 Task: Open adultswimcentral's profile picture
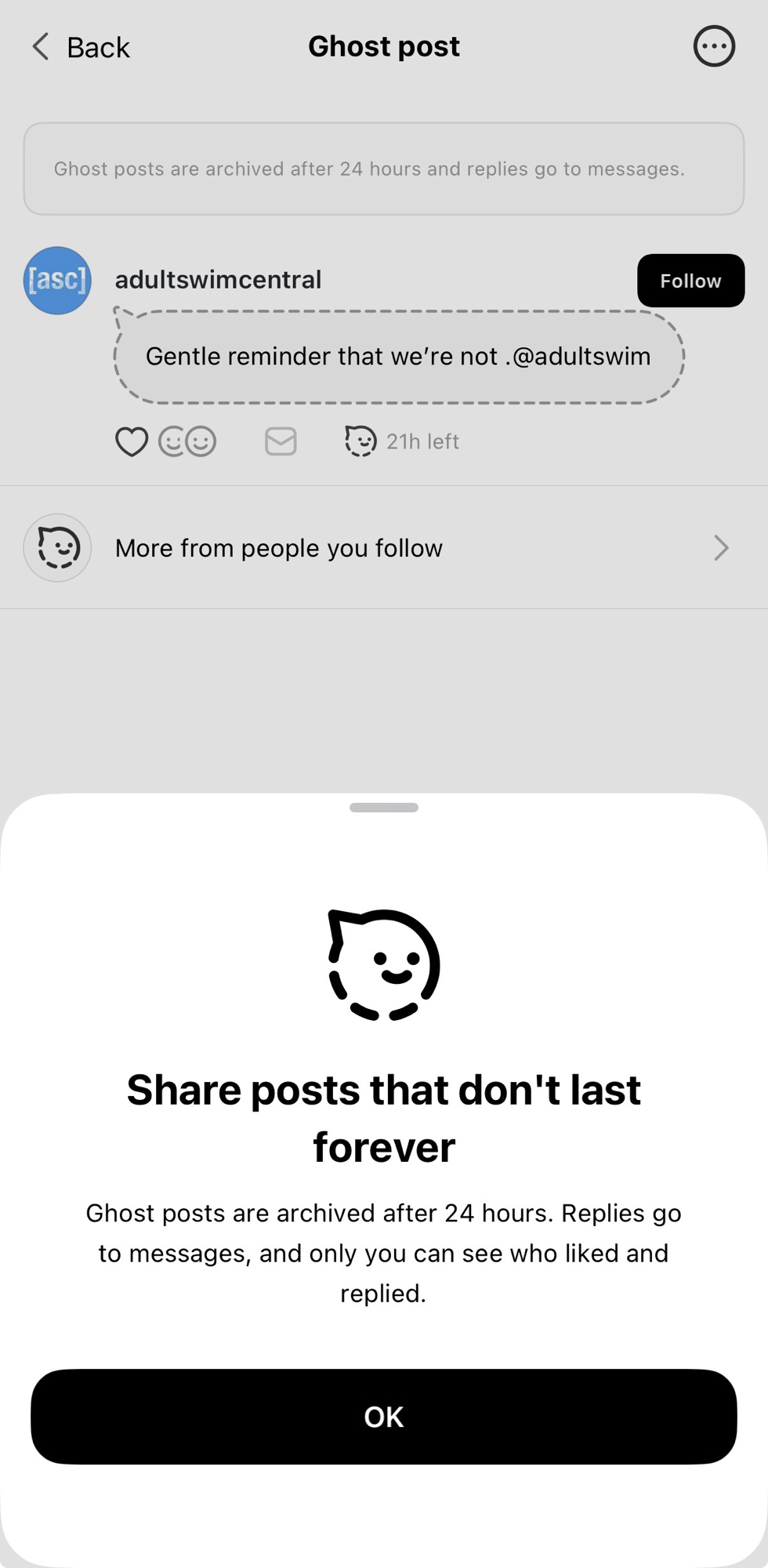57,281
